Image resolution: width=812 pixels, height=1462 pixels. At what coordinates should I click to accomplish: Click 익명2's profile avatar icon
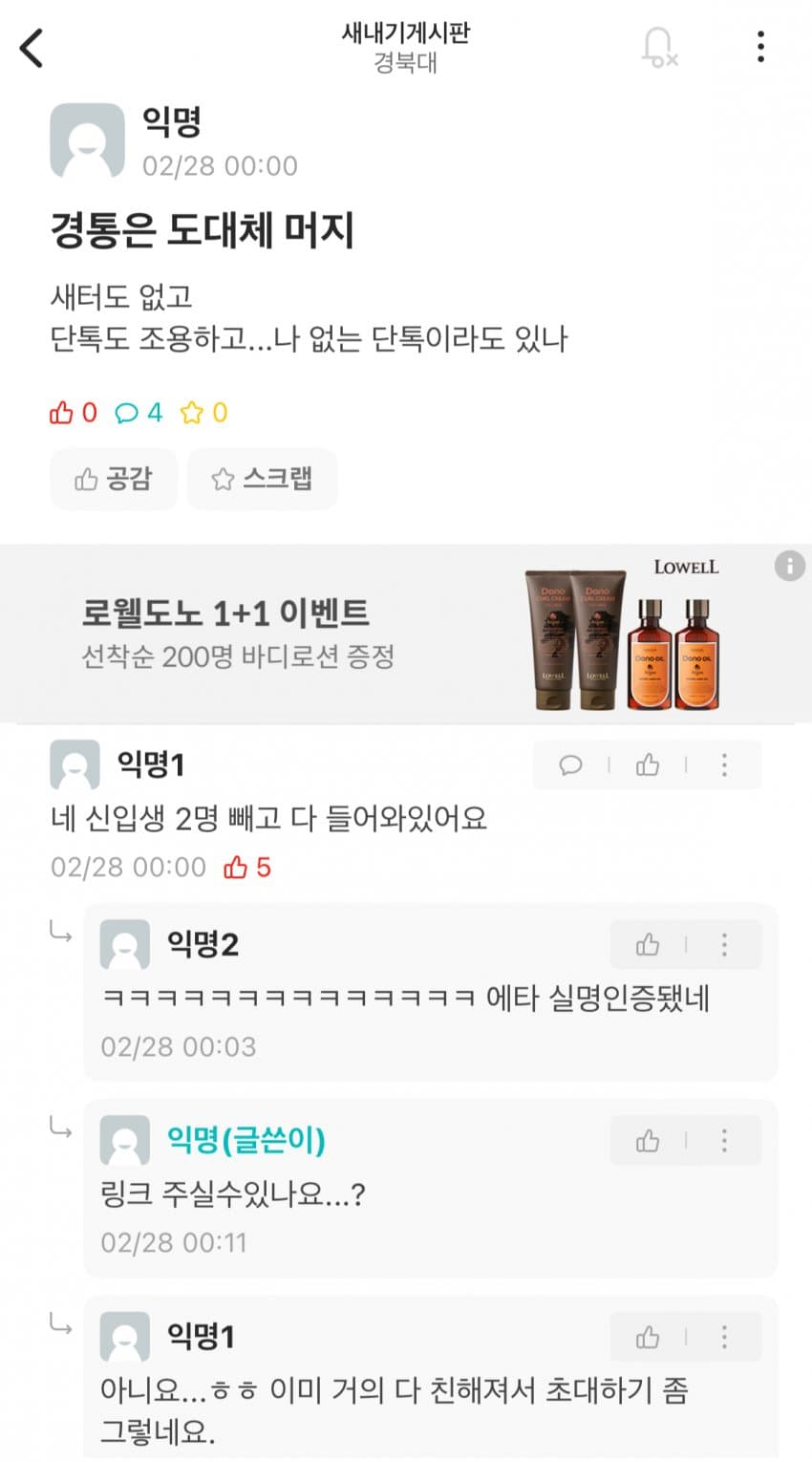(x=125, y=946)
